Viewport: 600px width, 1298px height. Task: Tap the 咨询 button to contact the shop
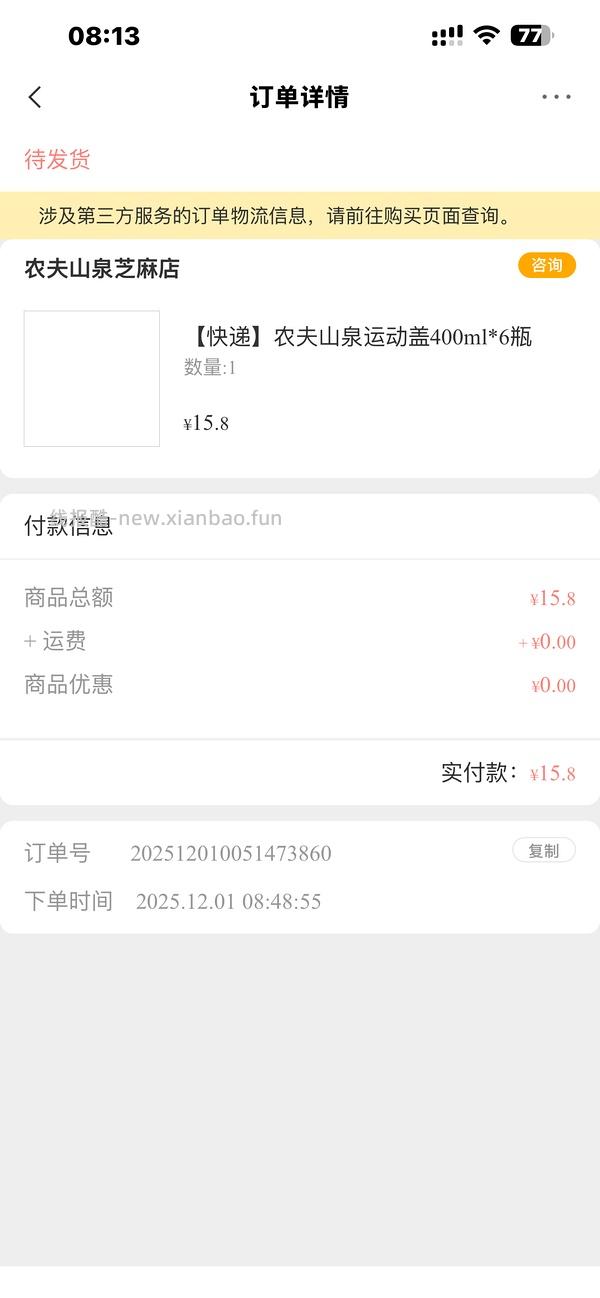(x=546, y=265)
